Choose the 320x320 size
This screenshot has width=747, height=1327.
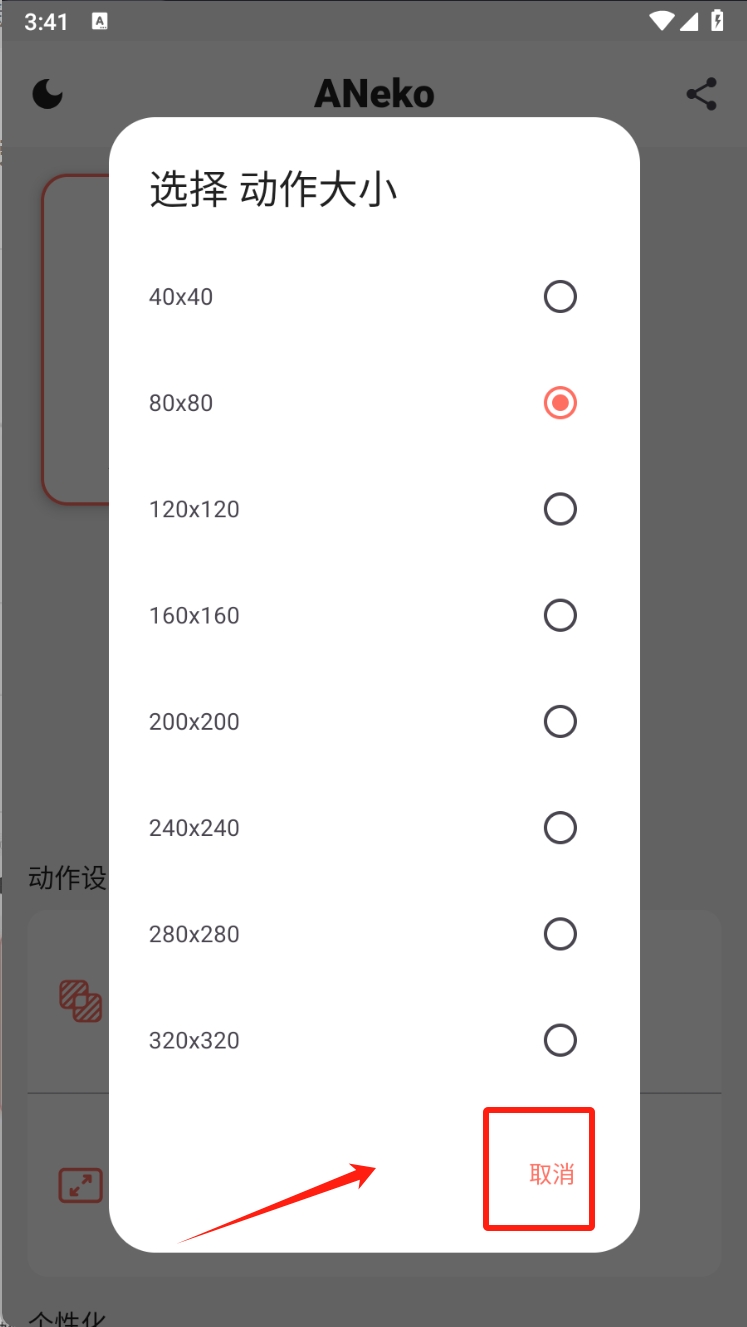374,1040
